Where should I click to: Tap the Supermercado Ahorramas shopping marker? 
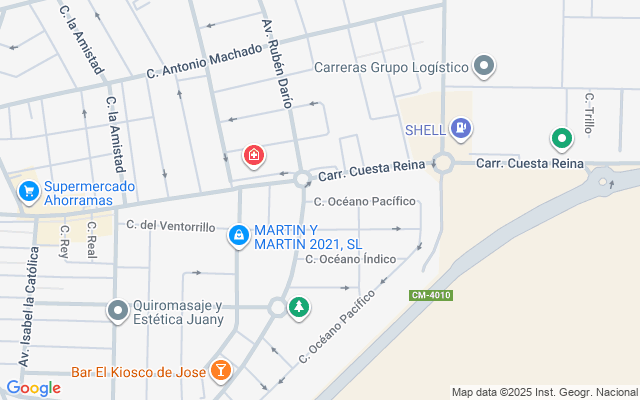(x=28, y=188)
